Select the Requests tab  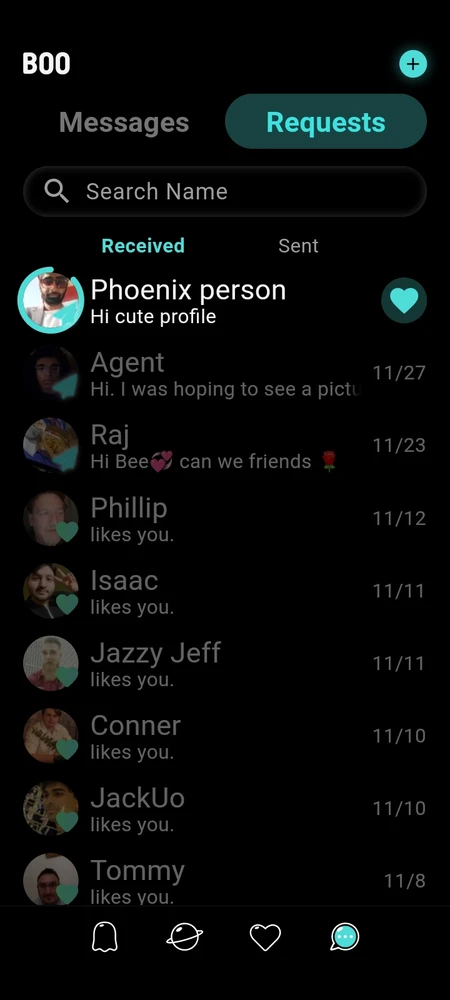tap(326, 122)
